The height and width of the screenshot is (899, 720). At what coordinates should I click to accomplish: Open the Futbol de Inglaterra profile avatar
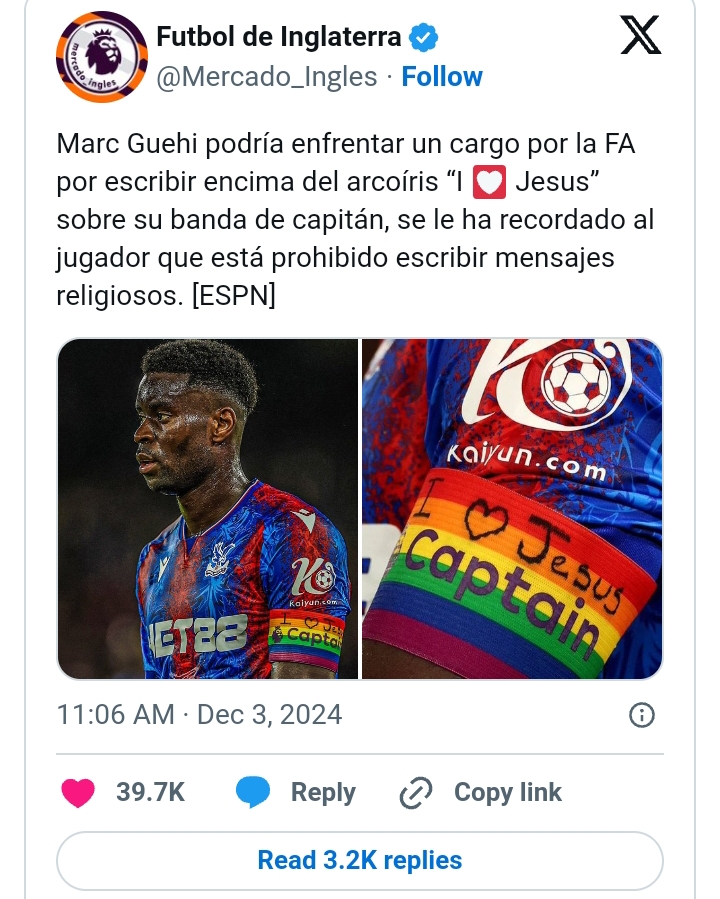(x=101, y=57)
